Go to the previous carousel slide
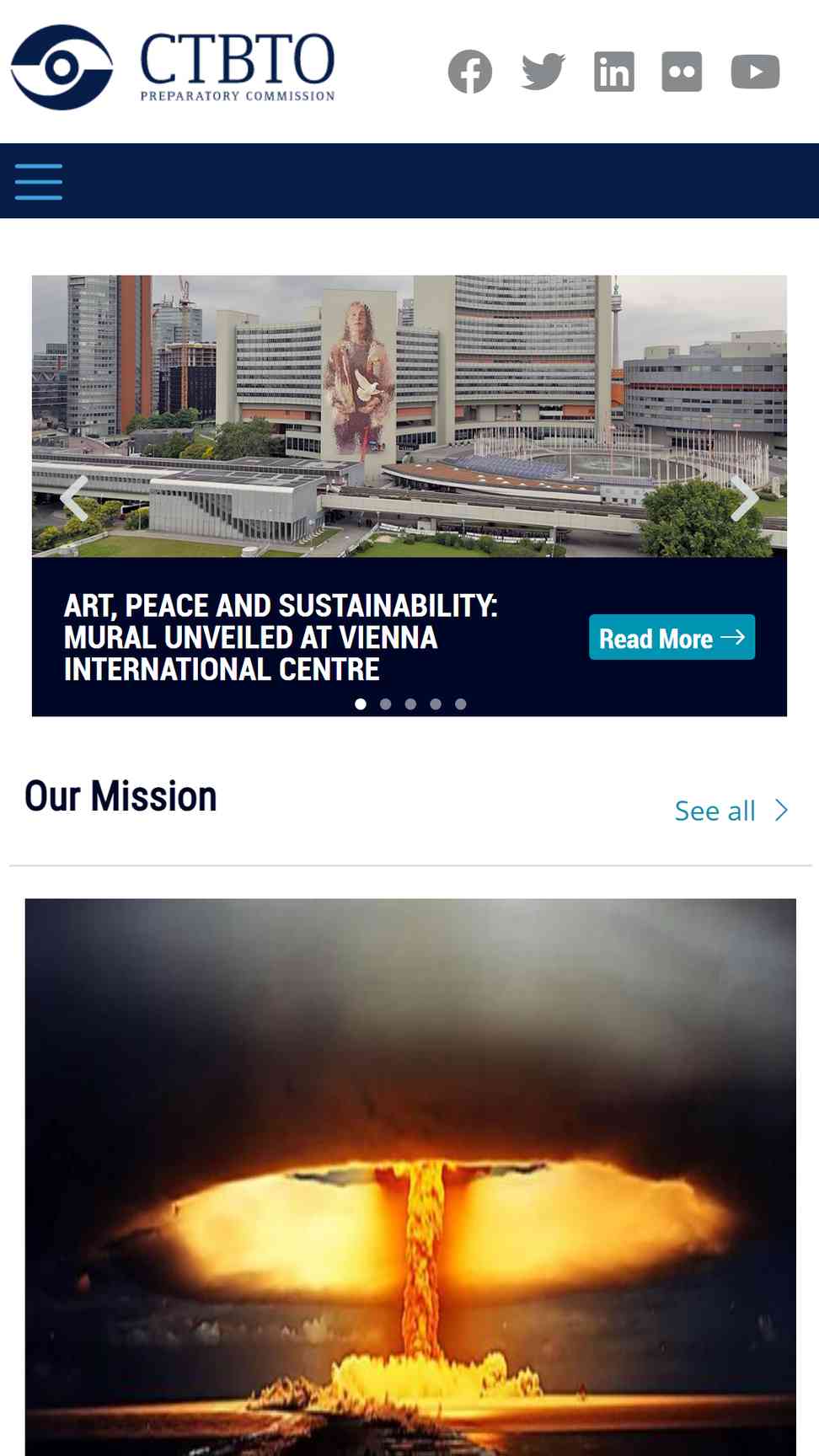 [74, 498]
